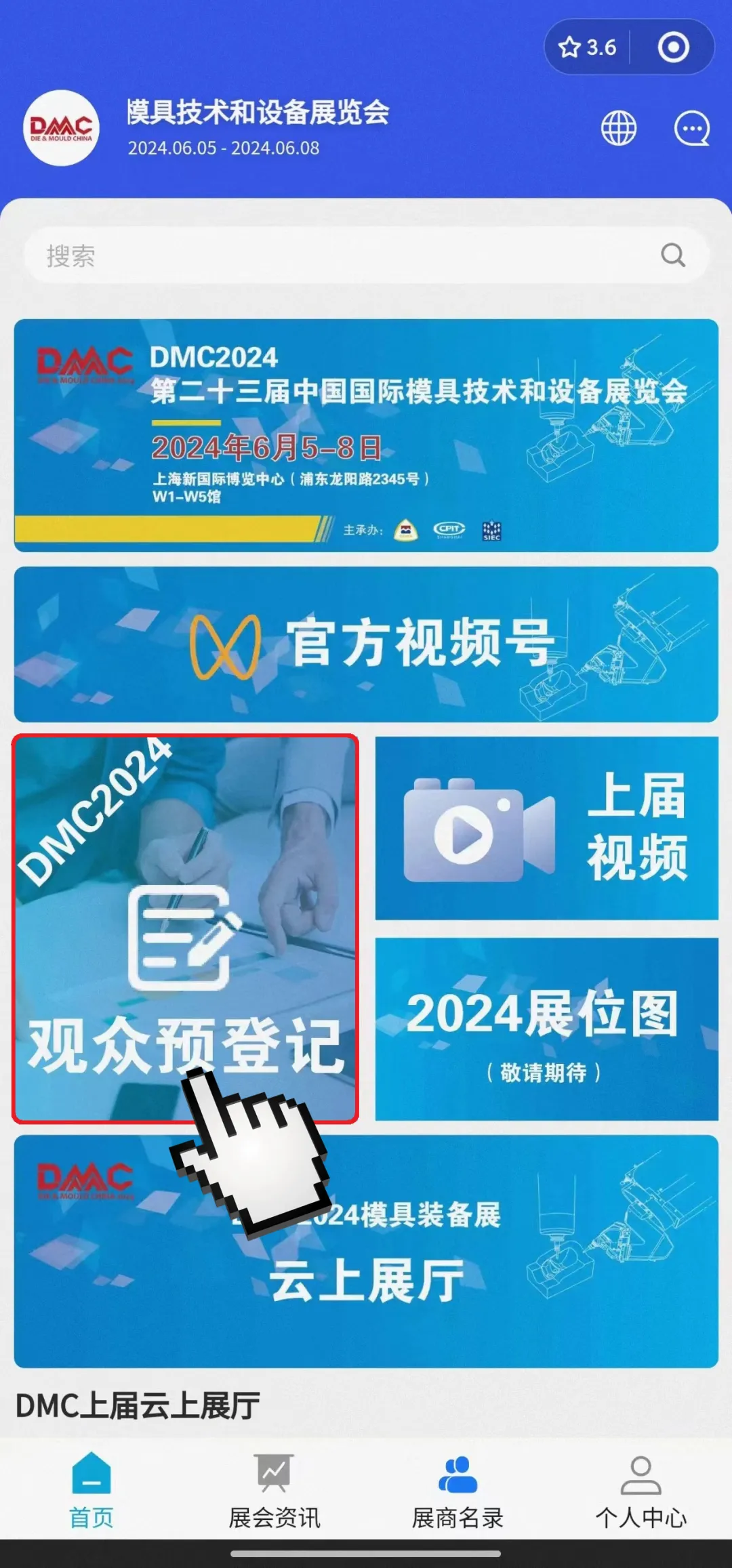The image size is (732, 1568).
Task: Open the DMC2024 exhibition banner
Action: coord(366,435)
